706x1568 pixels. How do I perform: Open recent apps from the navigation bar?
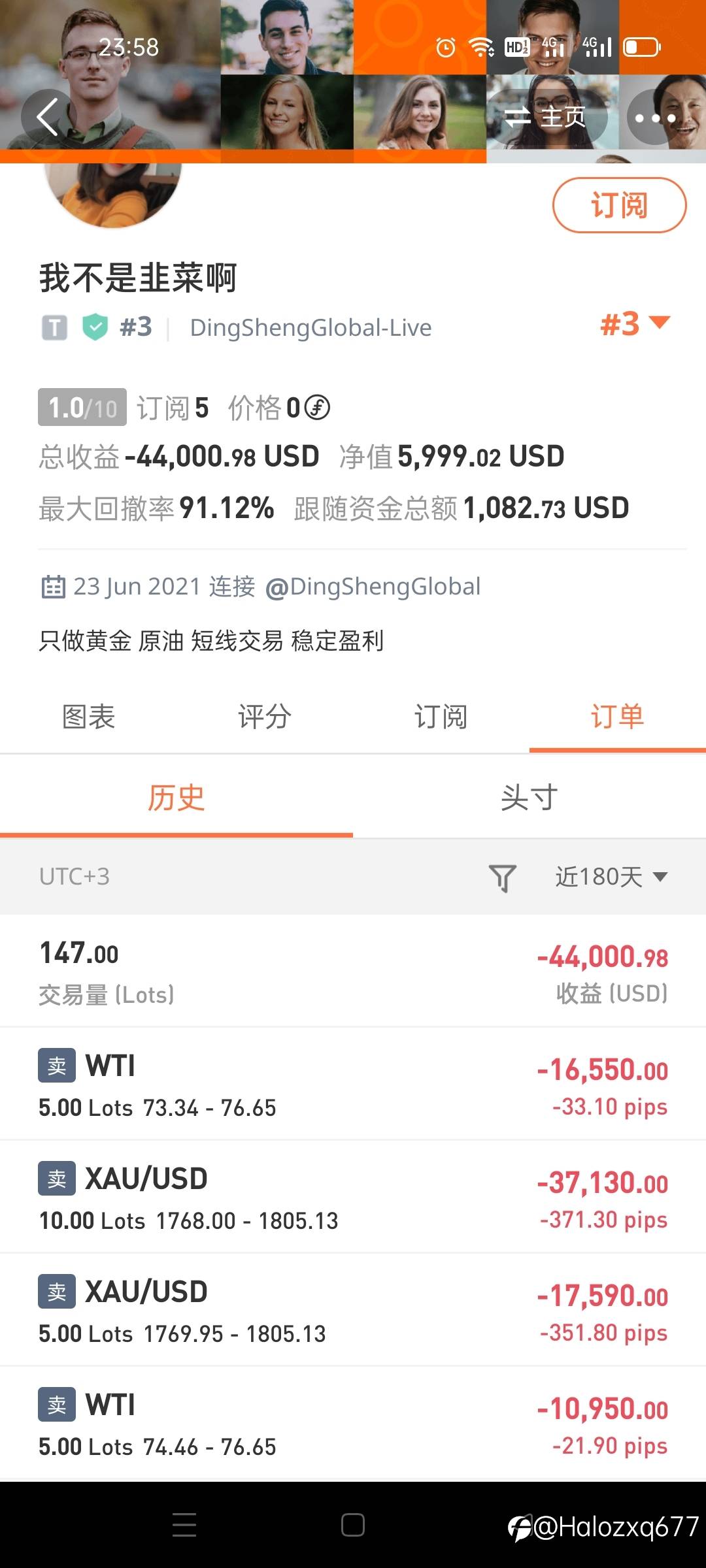pos(184,1525)
